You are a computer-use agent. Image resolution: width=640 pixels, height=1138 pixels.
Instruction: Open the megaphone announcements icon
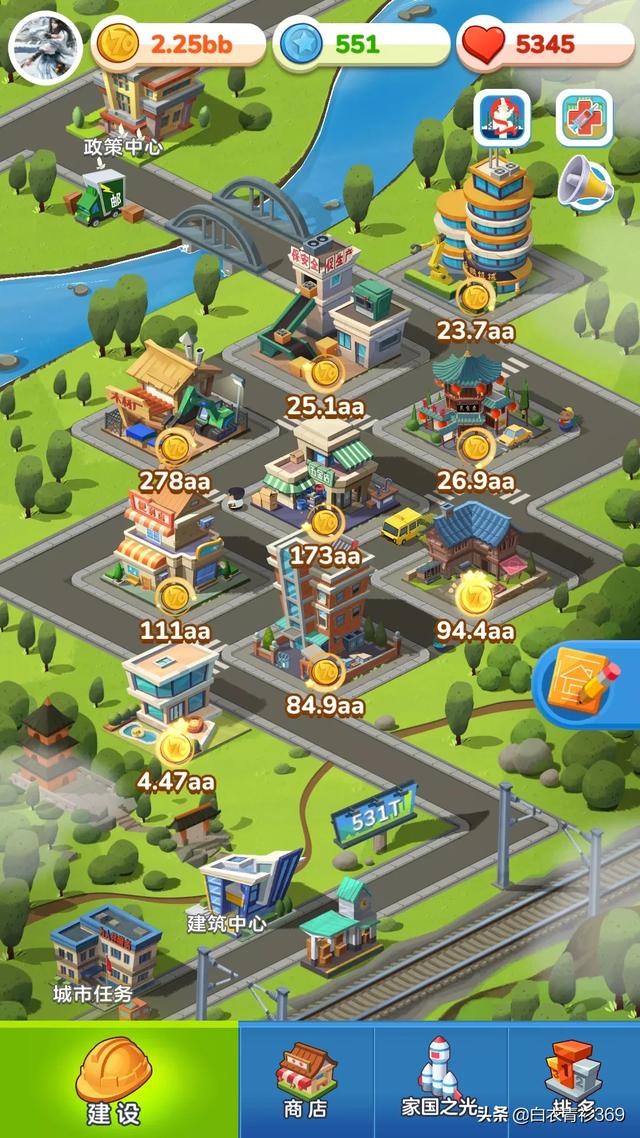click(x=584, y=182)
